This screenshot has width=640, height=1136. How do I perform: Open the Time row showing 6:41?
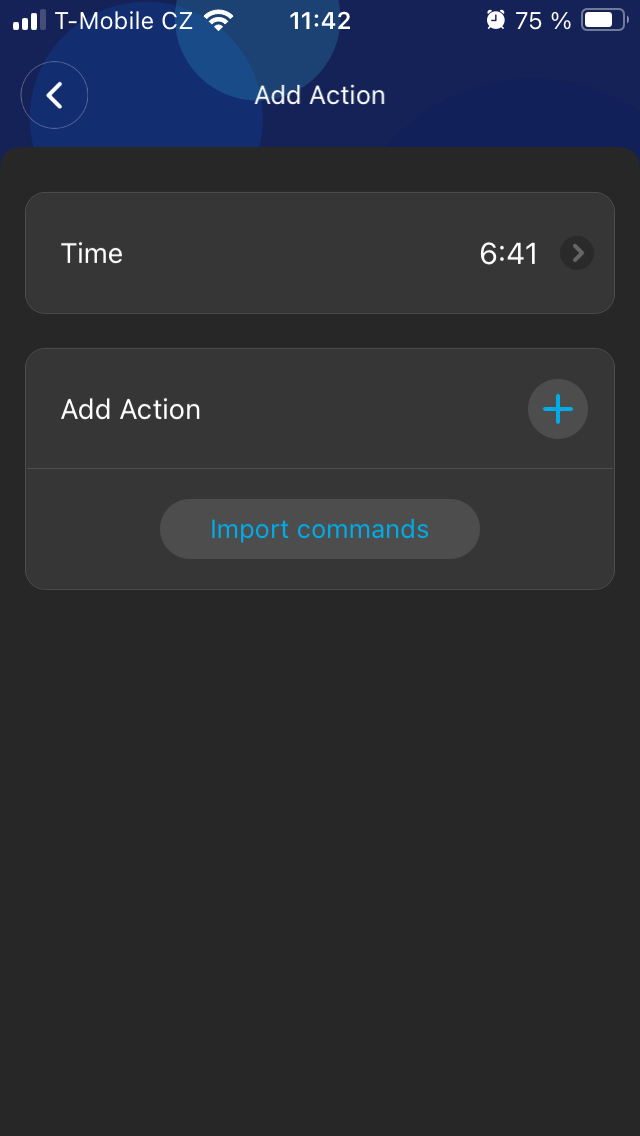pyautogui.click(x=320, y=253)
